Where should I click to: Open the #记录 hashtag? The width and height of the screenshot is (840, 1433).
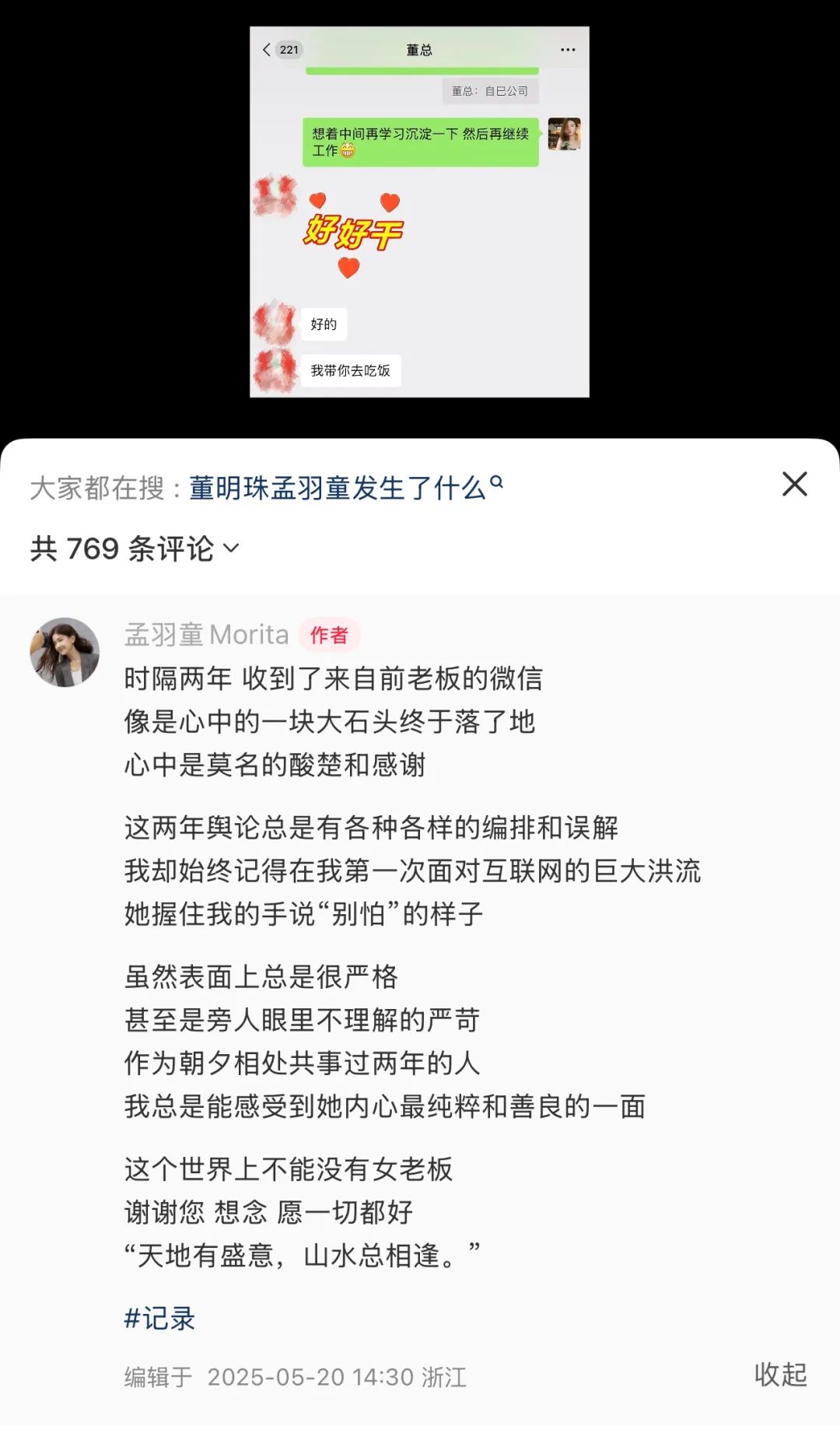[x=159, y=1318]
